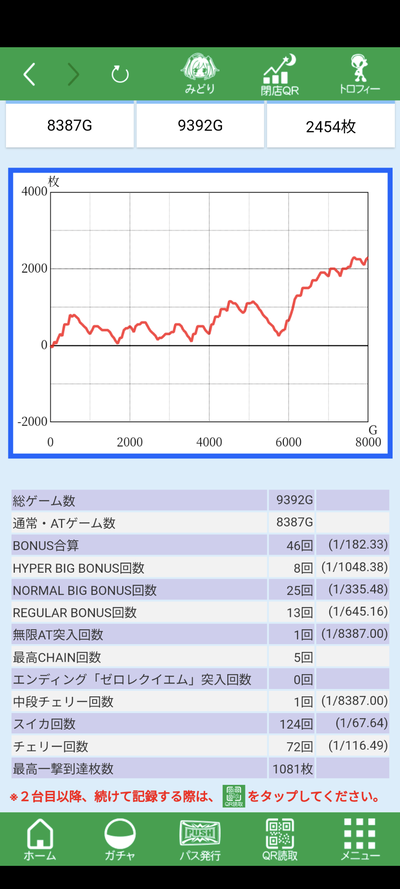Open パス発行 in the bottom bar
This screenshot has height=889, width=400.
click(199, 840)
